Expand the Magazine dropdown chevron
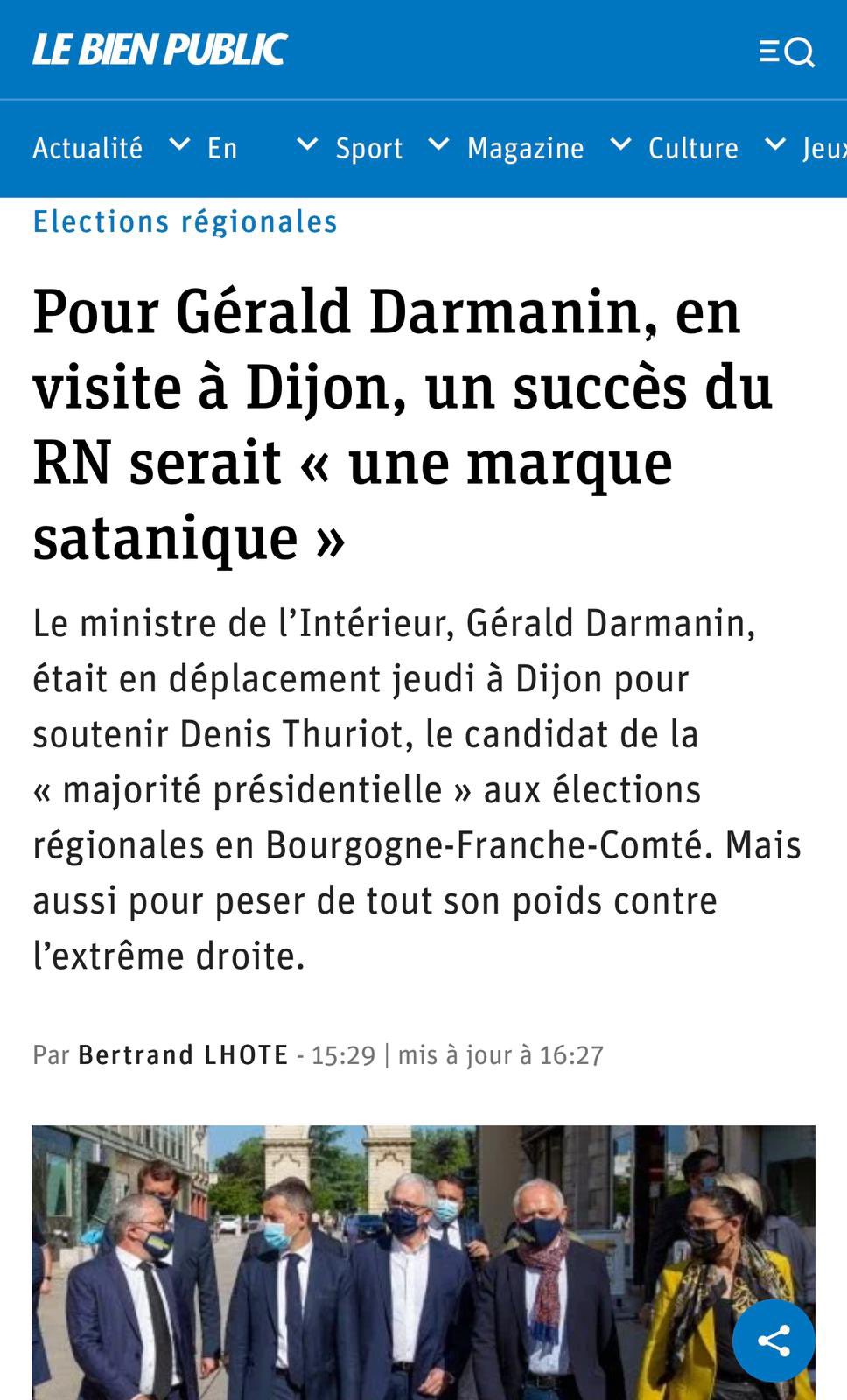Screen dimensions: 847x1400 [x=620, y=144]
